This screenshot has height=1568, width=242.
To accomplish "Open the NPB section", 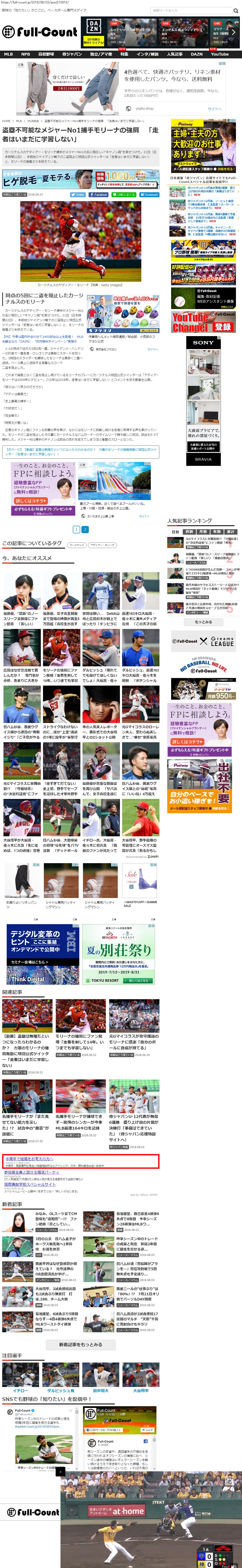I will coord(25,54).
